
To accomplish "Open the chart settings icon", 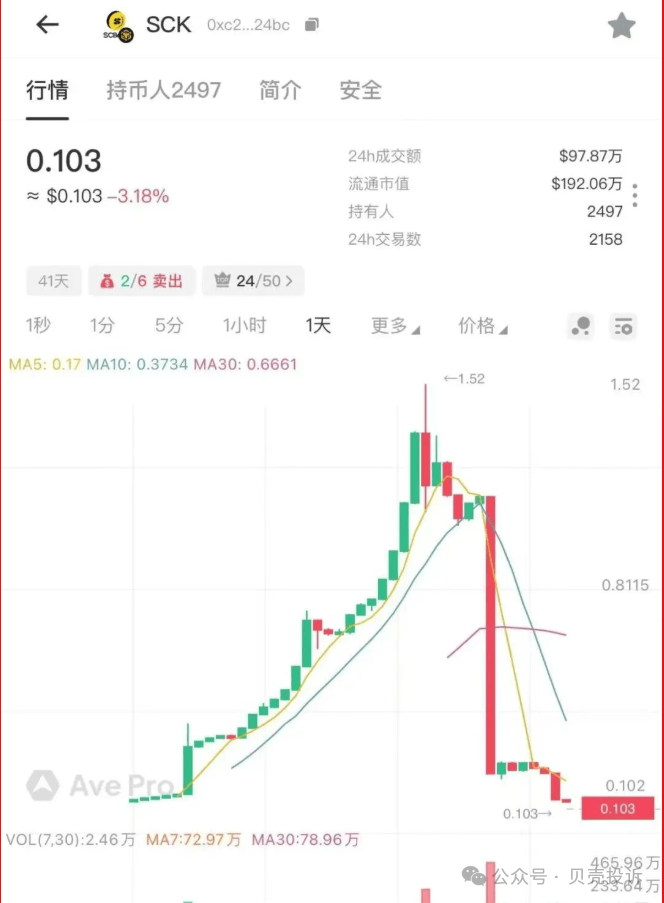I will [x=624, y=326].
